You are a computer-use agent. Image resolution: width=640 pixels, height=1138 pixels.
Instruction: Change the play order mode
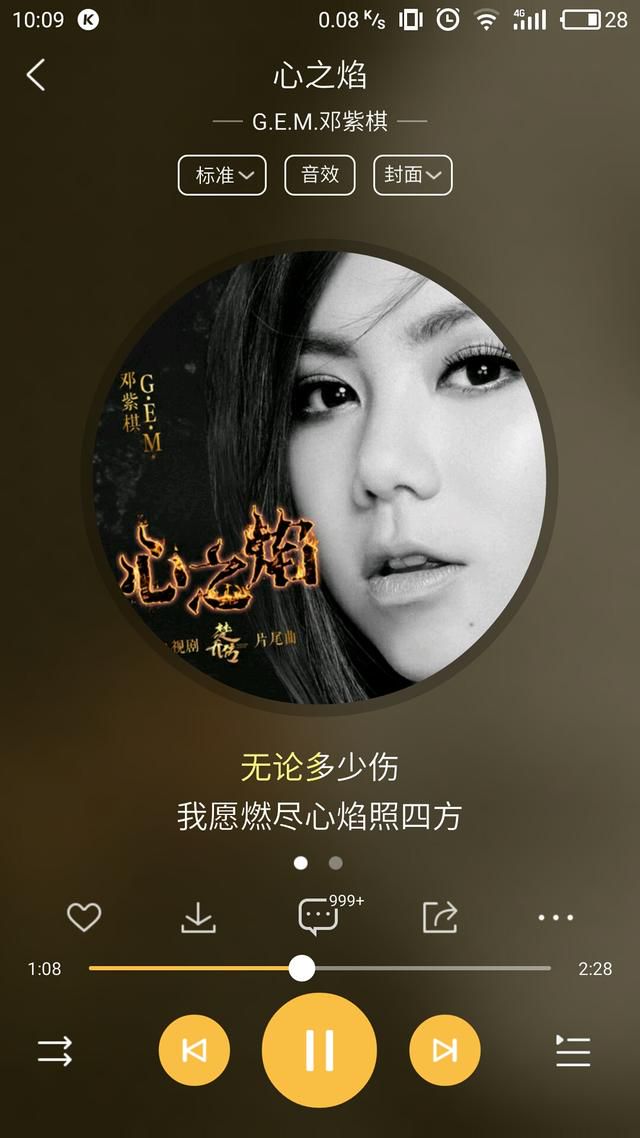(x=55, y=1050)
